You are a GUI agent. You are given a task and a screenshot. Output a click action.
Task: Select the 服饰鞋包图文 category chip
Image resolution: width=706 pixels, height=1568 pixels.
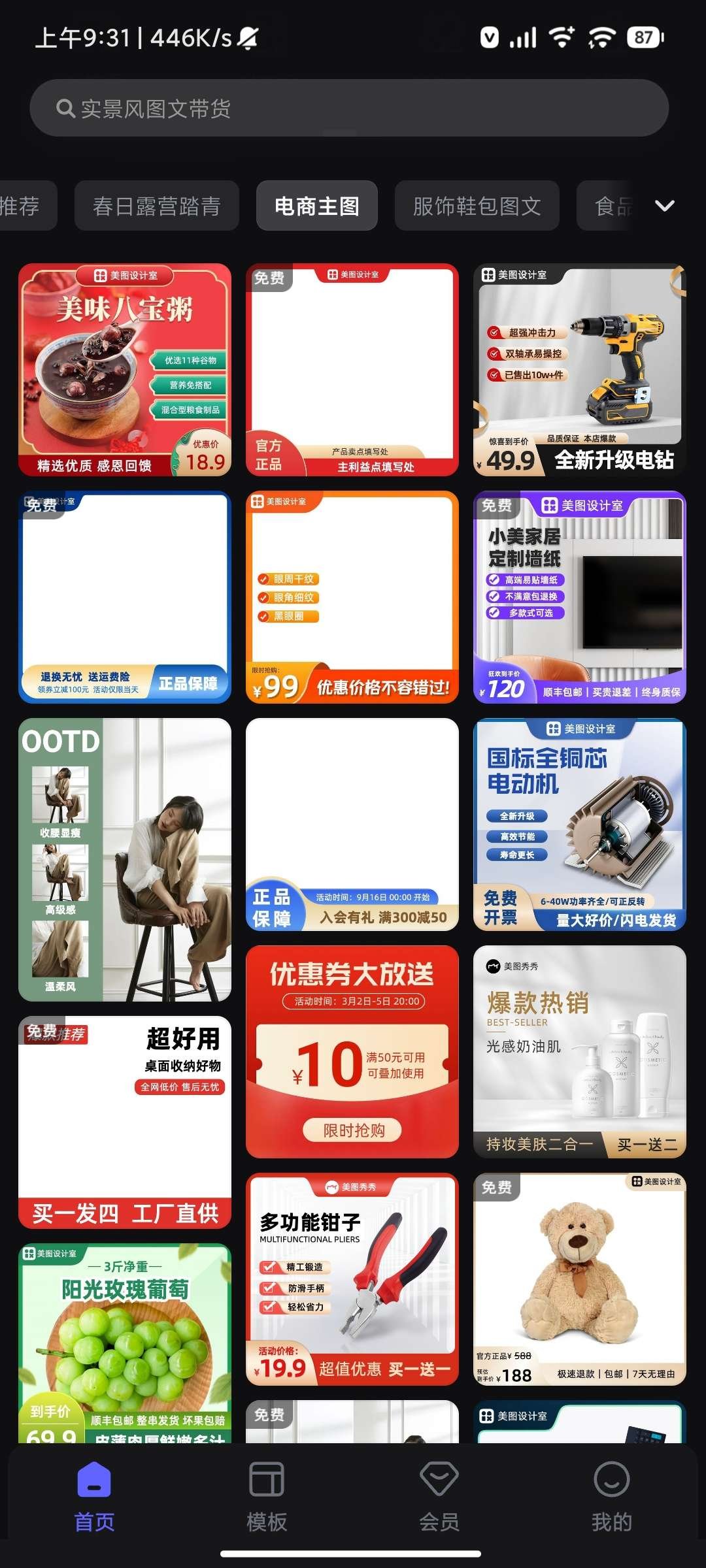(x=477, y=206)
